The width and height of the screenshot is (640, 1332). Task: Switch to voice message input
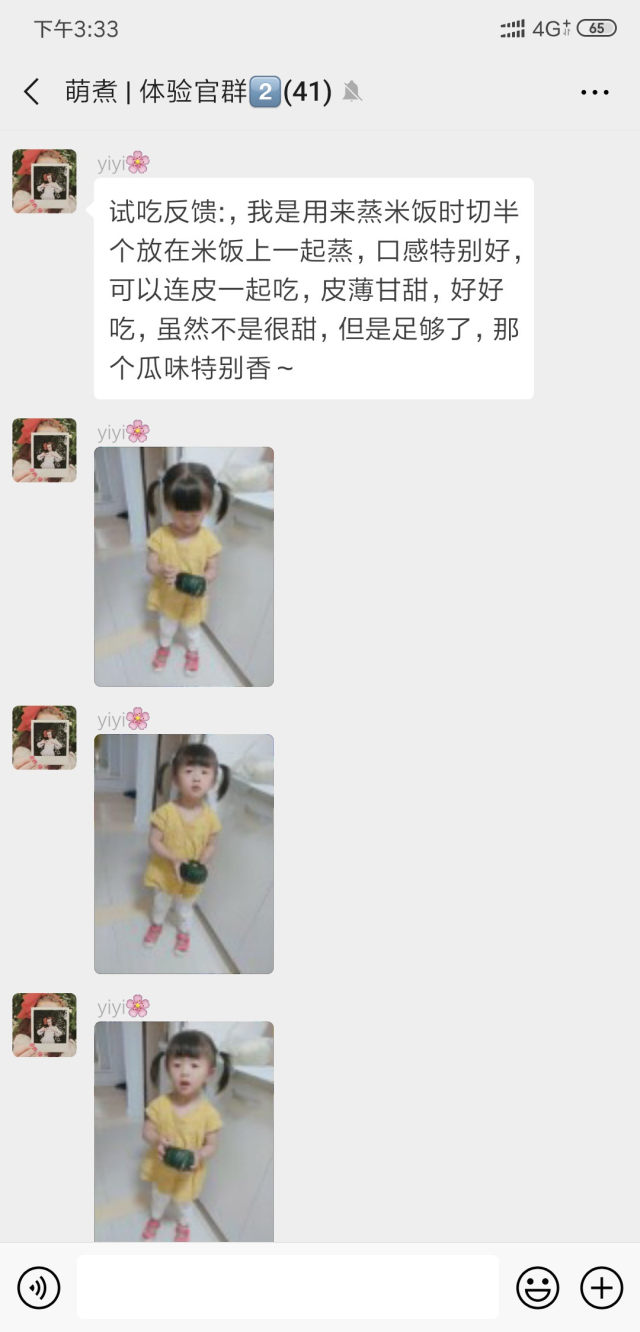[39, 1288]
